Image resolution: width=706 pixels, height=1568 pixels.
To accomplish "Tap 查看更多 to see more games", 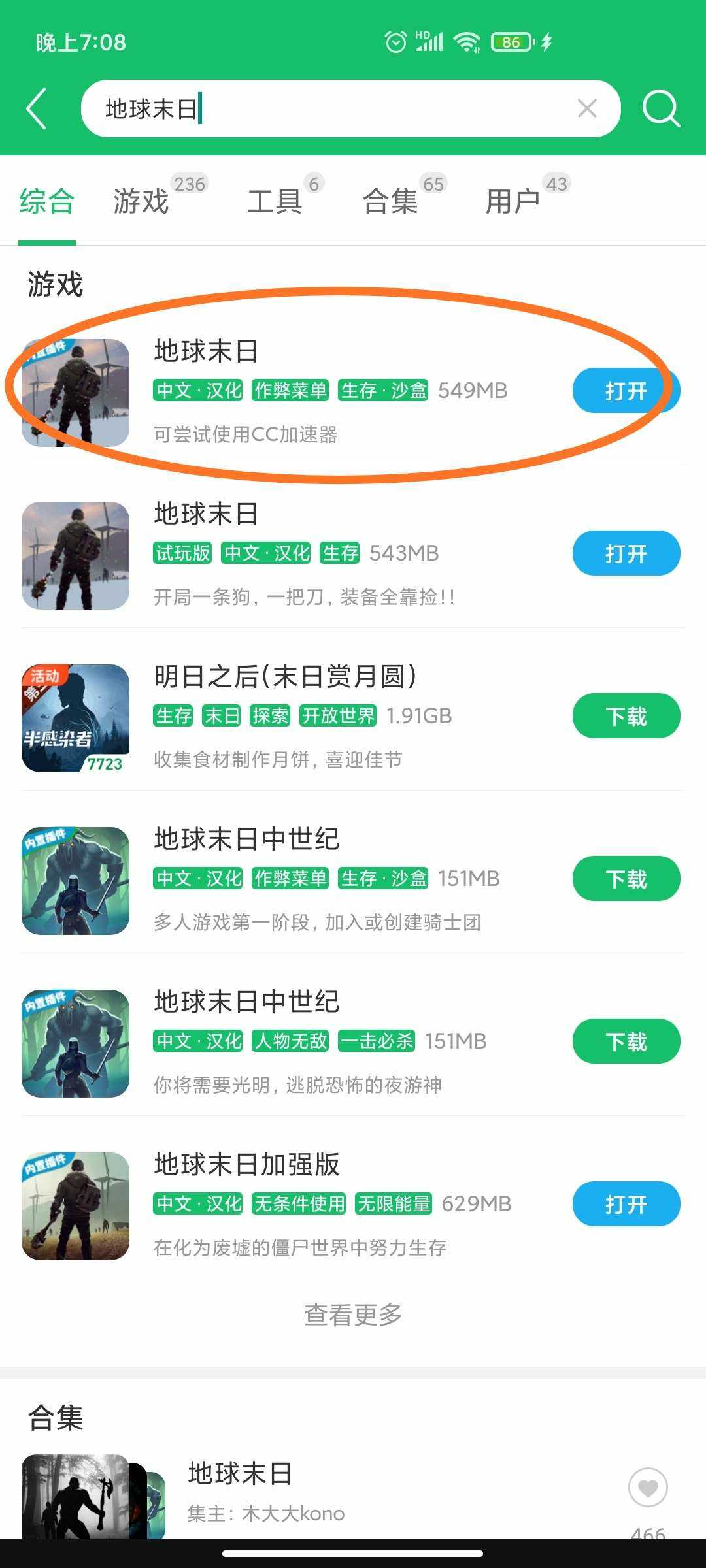I will 353,1315.
